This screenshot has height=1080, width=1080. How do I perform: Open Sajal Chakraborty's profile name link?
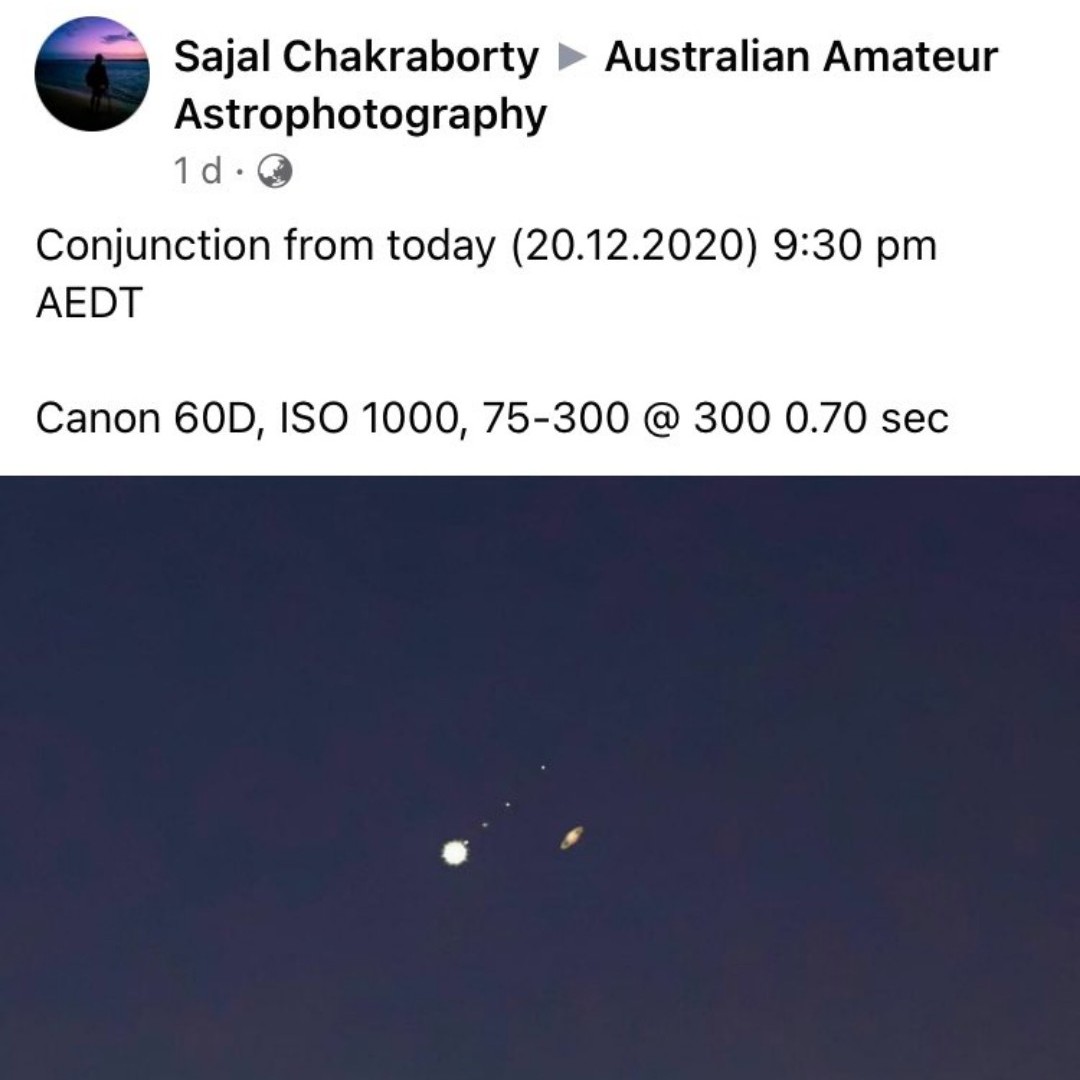(x=355, y=57)
